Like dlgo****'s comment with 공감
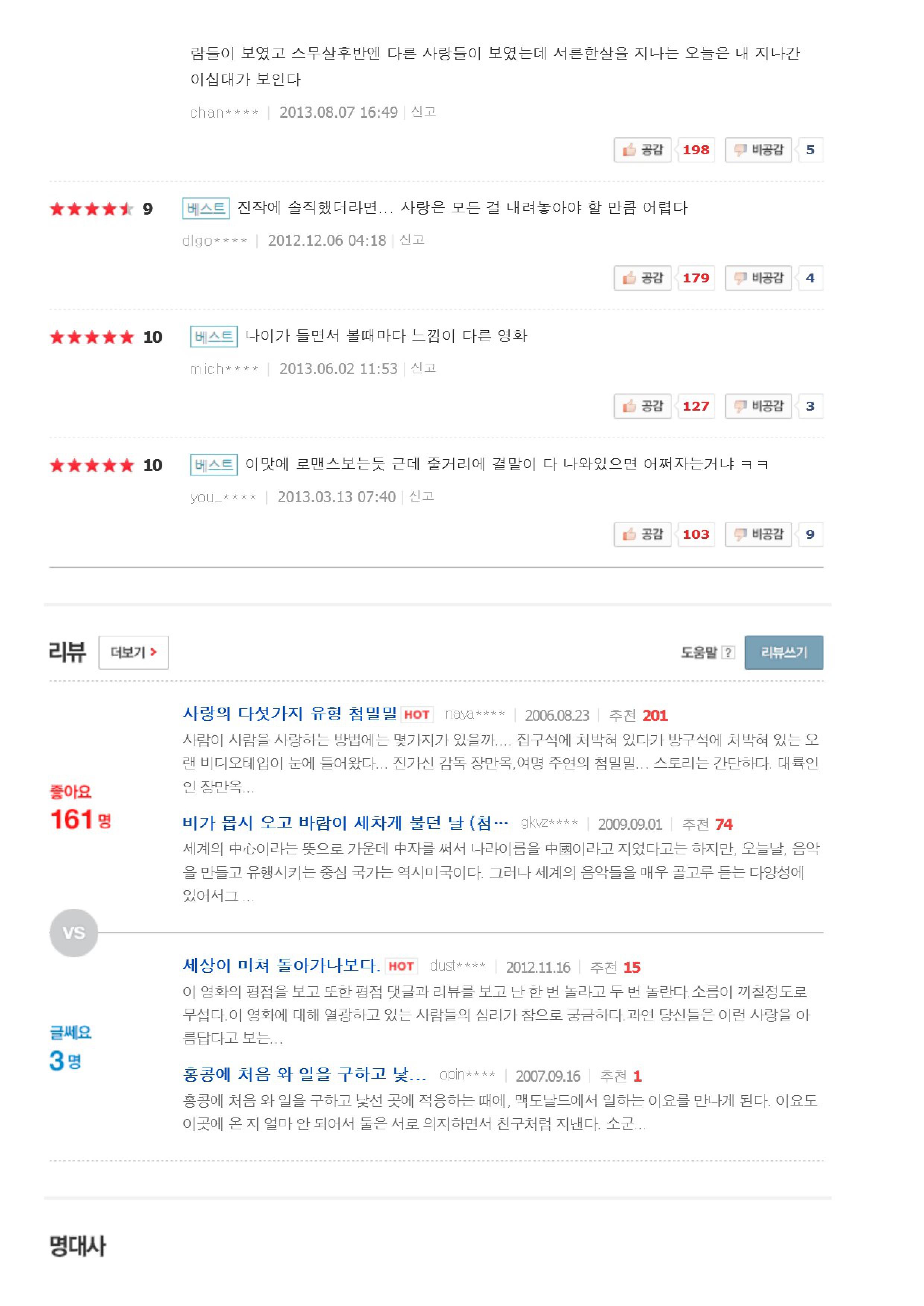 pos(642,278)
